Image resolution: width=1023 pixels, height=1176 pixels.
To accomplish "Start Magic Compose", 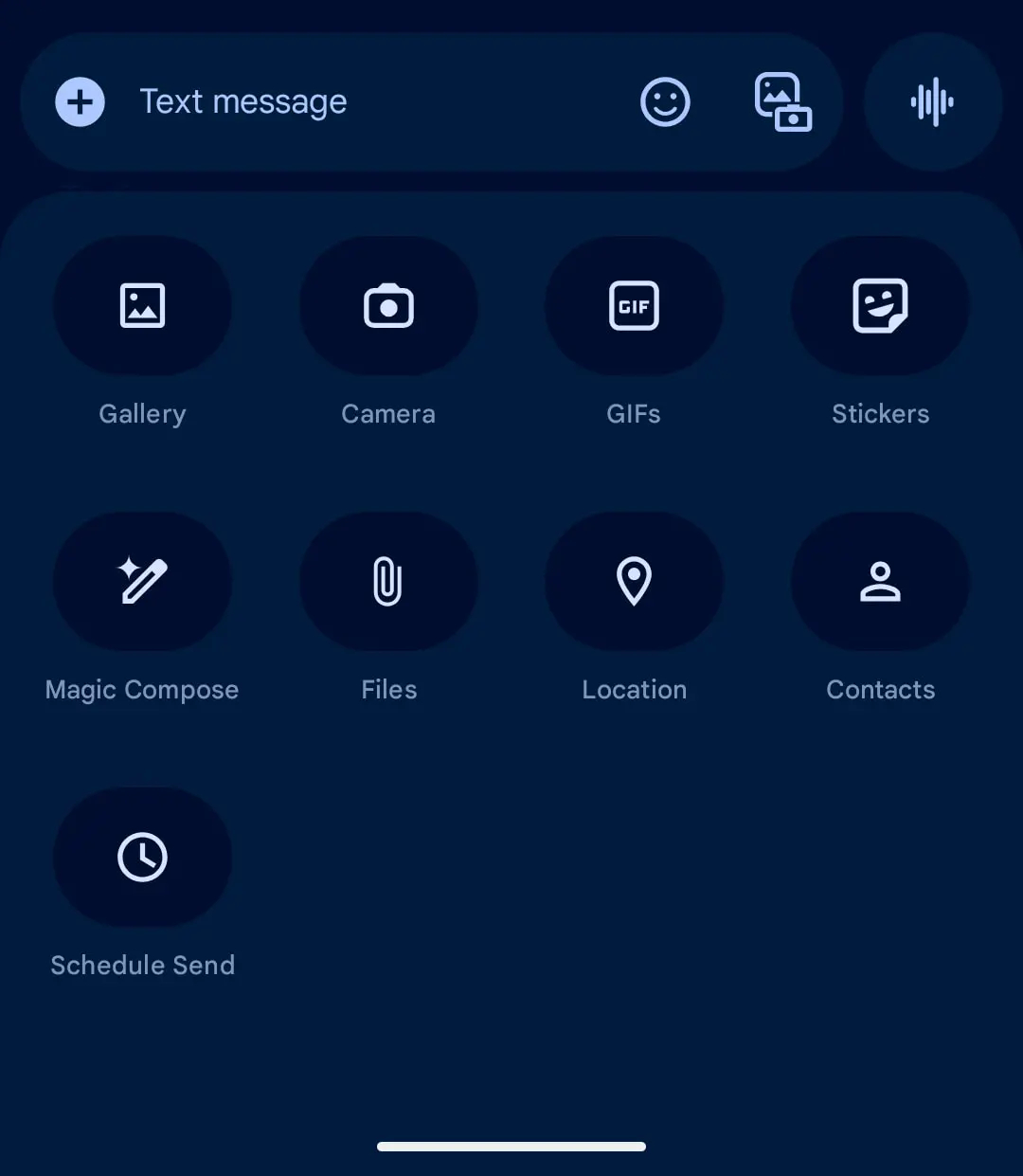I will click(142, 581).
